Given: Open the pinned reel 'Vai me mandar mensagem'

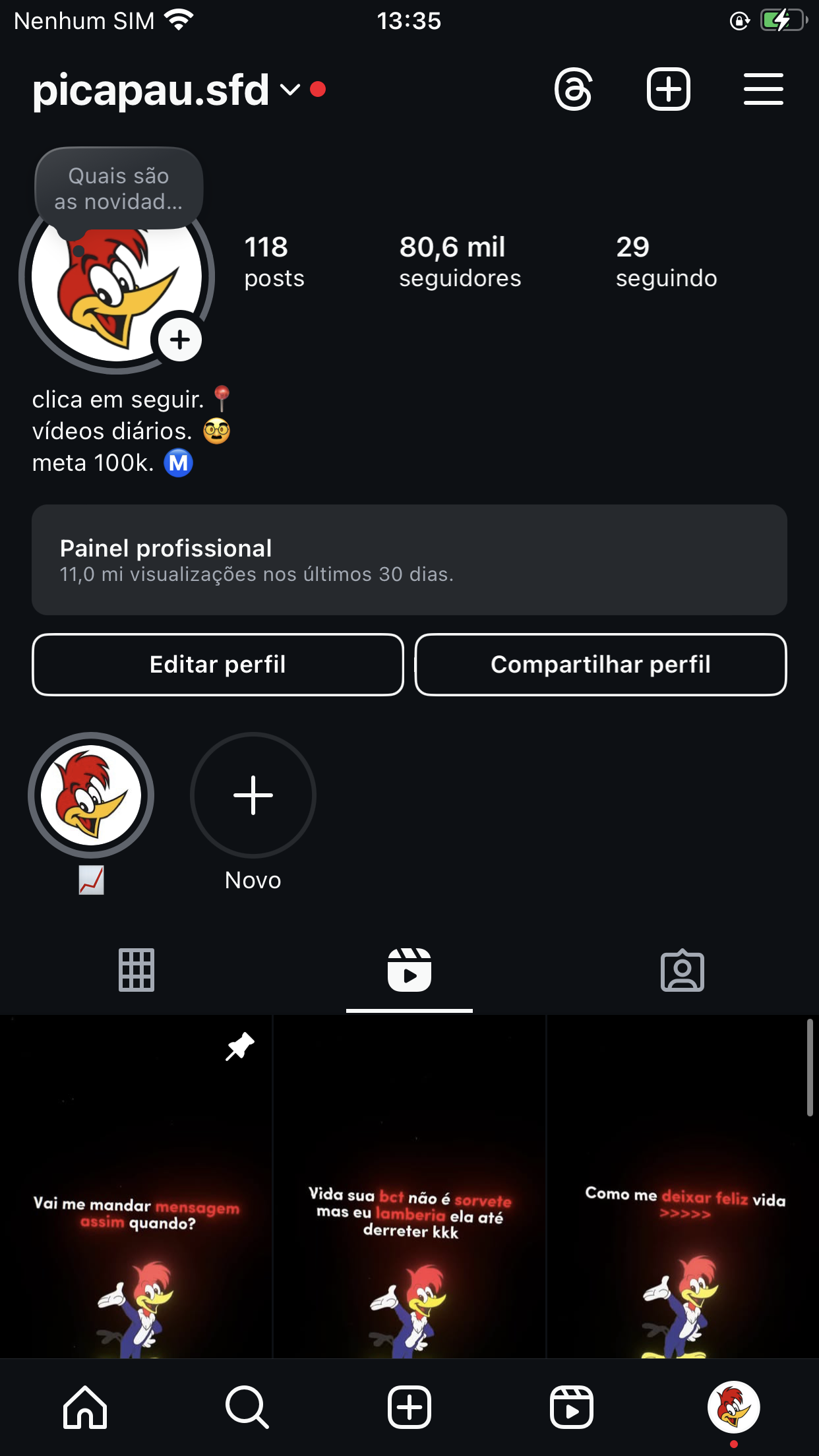Looking at the screenshot, I should click(x=136, y=1186).
